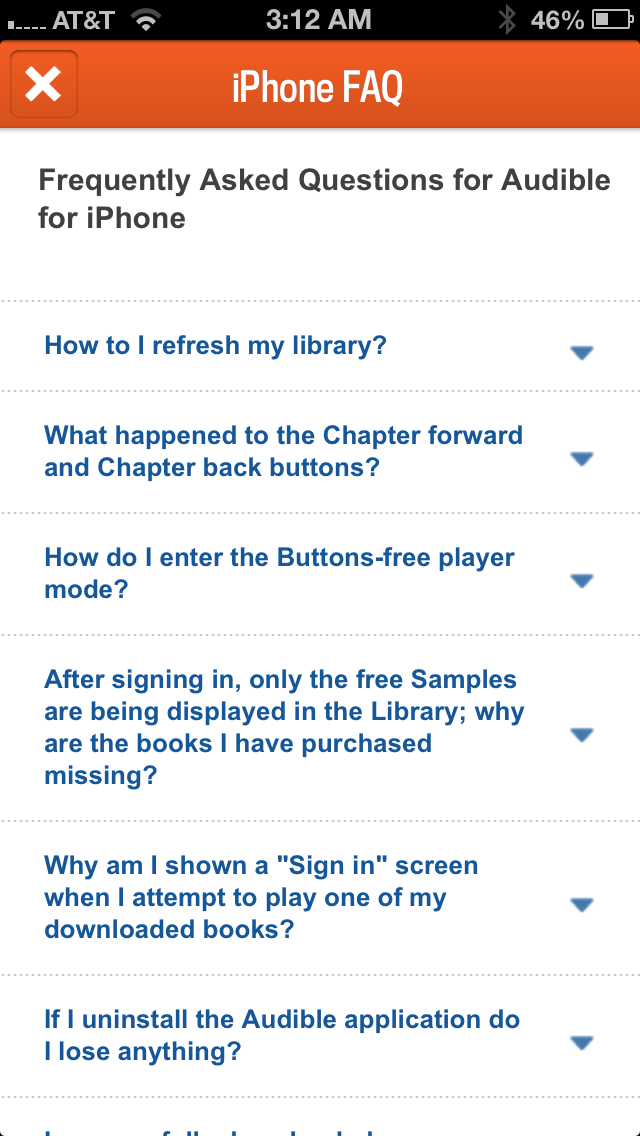The image size is (640, 1136).
Task: Close the iPhone FAQ screen
Action: coord(43,85)
